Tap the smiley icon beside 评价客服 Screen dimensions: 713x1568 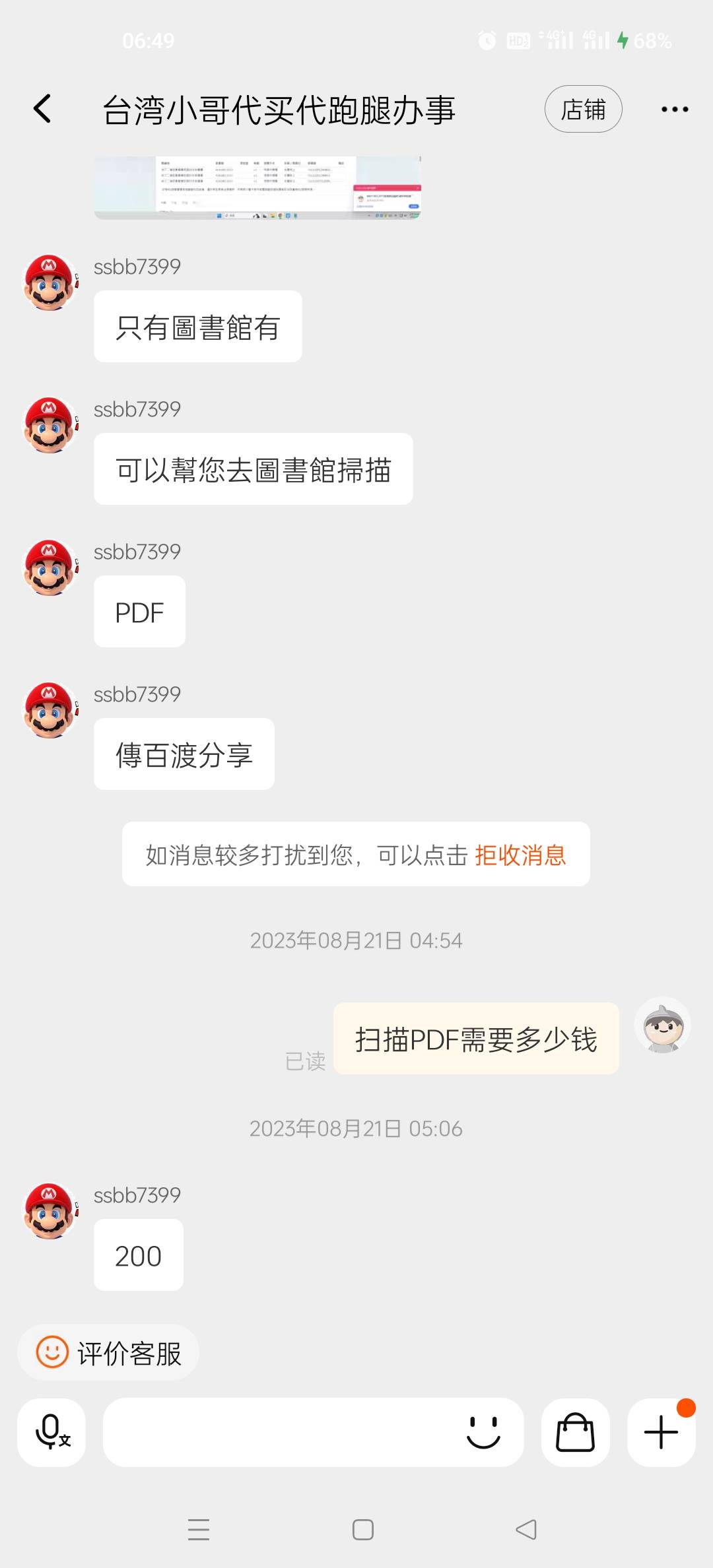53,1352
